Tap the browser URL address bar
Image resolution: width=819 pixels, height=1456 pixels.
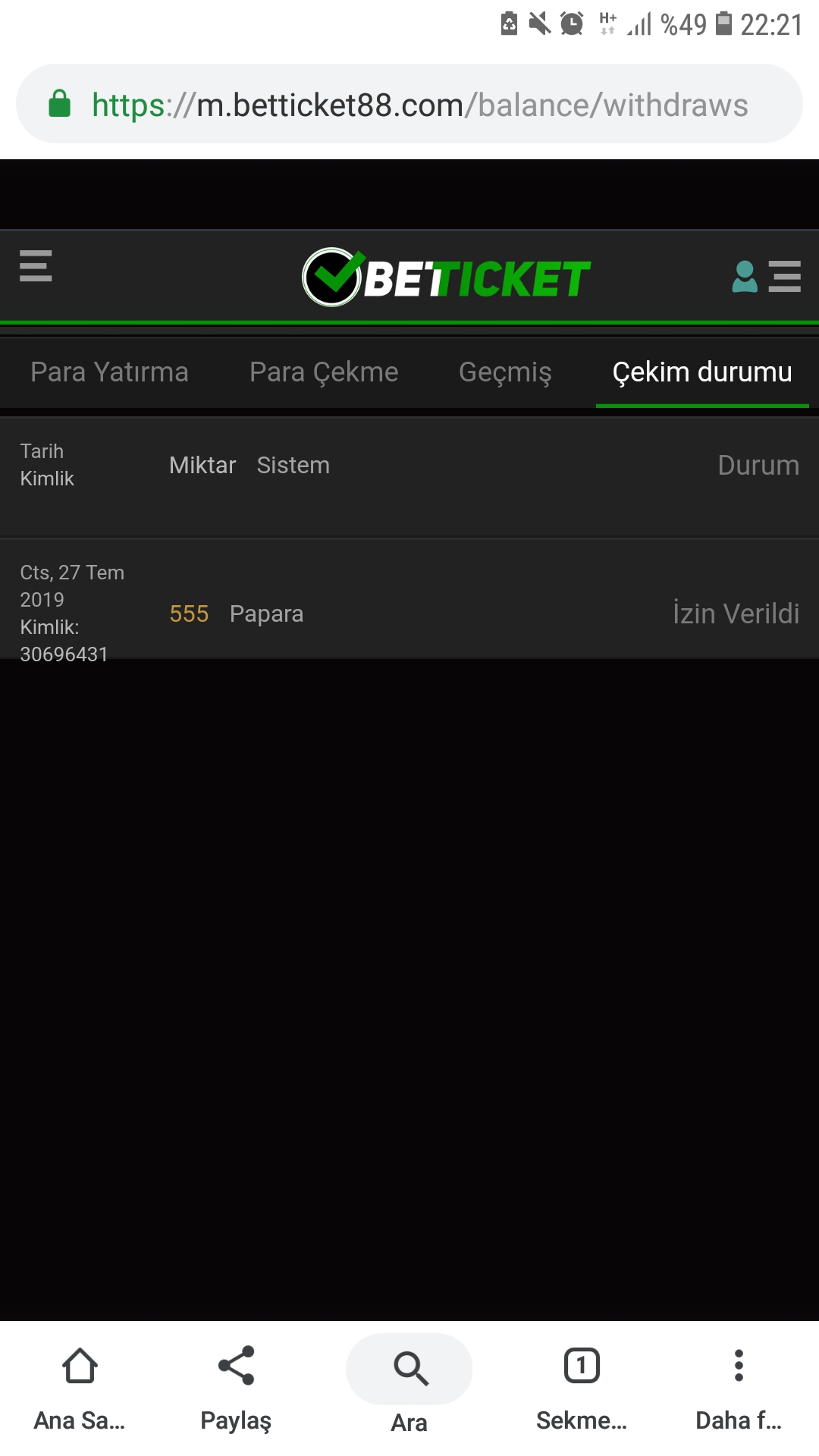tap(409, 104)
